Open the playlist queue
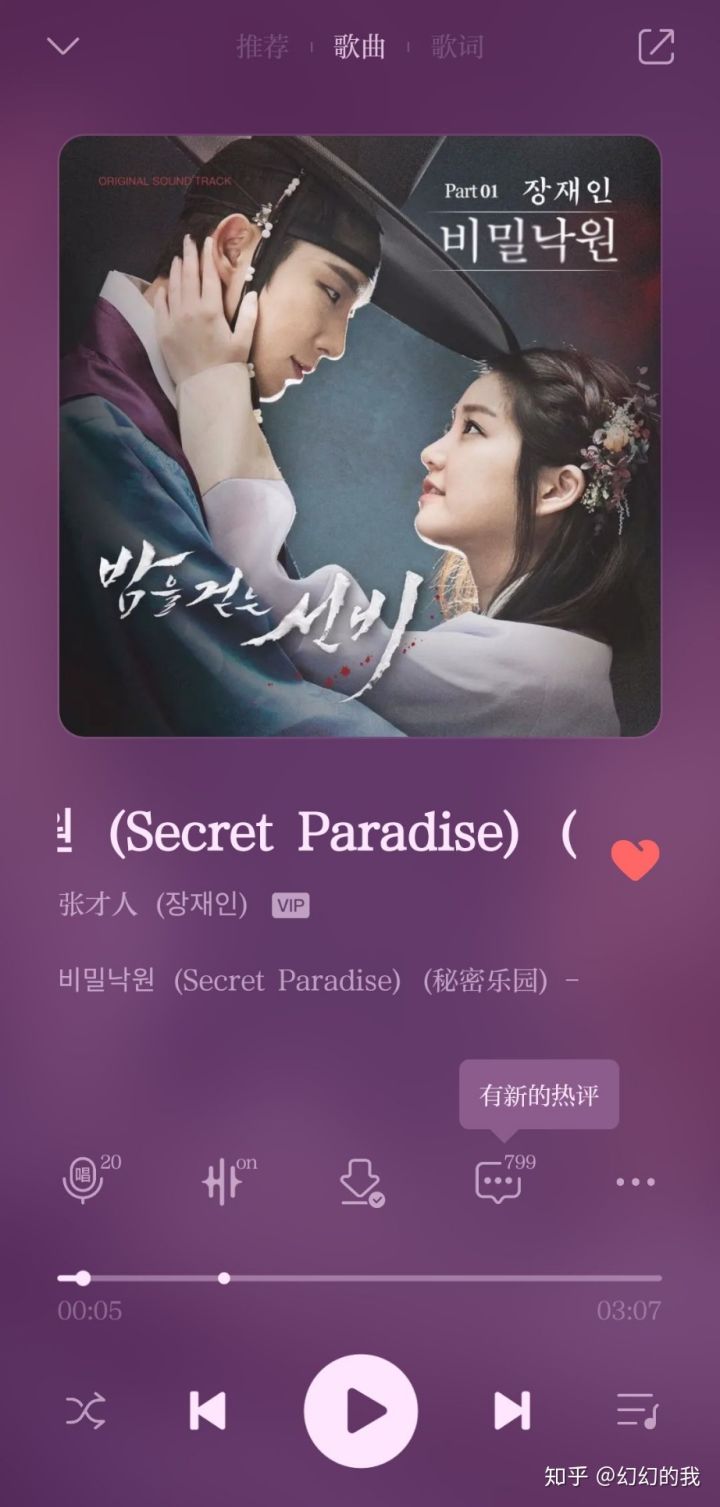 pos(636,1411)
